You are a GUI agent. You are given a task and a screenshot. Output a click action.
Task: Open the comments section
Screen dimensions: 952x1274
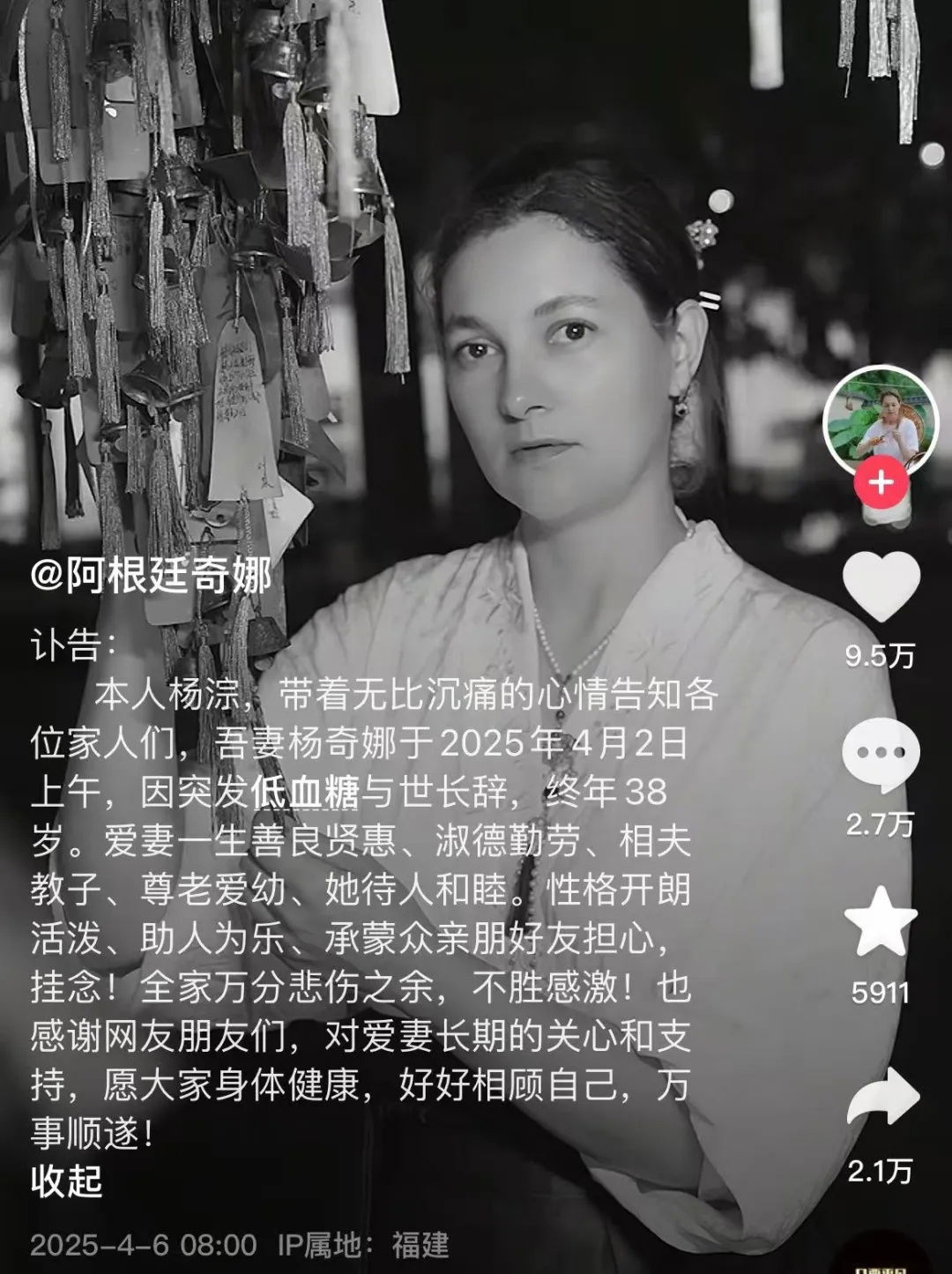[x=881, y=755]
